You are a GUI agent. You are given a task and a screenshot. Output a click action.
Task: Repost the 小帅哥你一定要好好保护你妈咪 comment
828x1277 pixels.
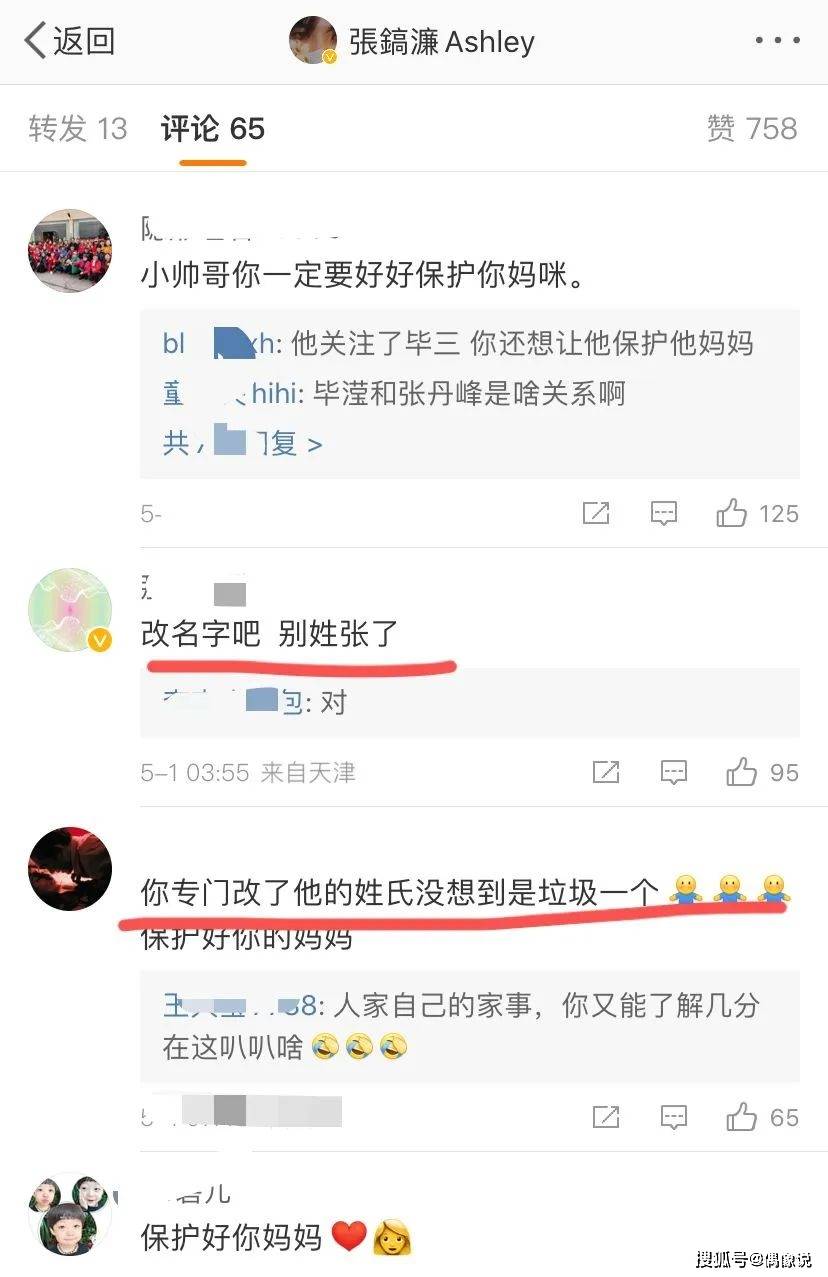click(596, 514)
